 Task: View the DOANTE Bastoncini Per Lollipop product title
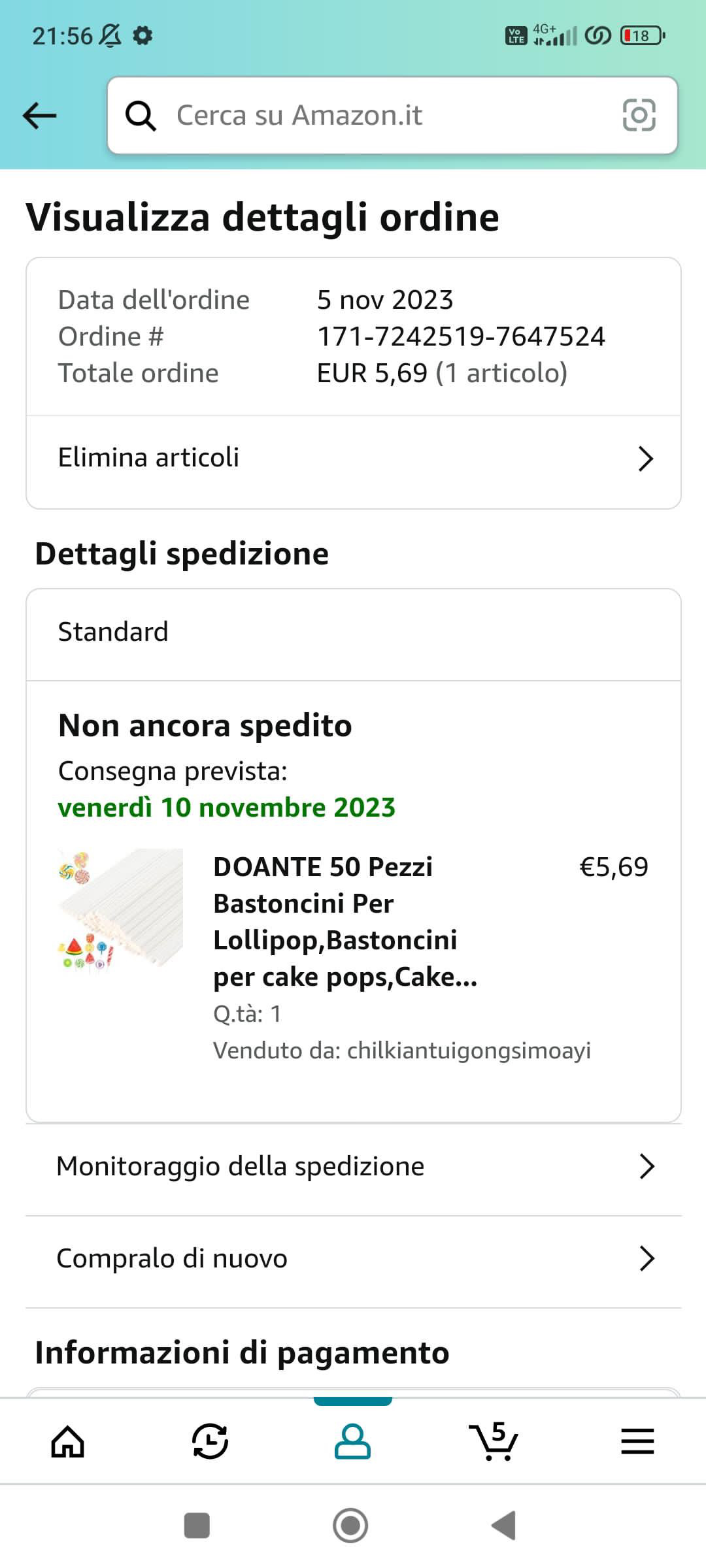[345, 921]
